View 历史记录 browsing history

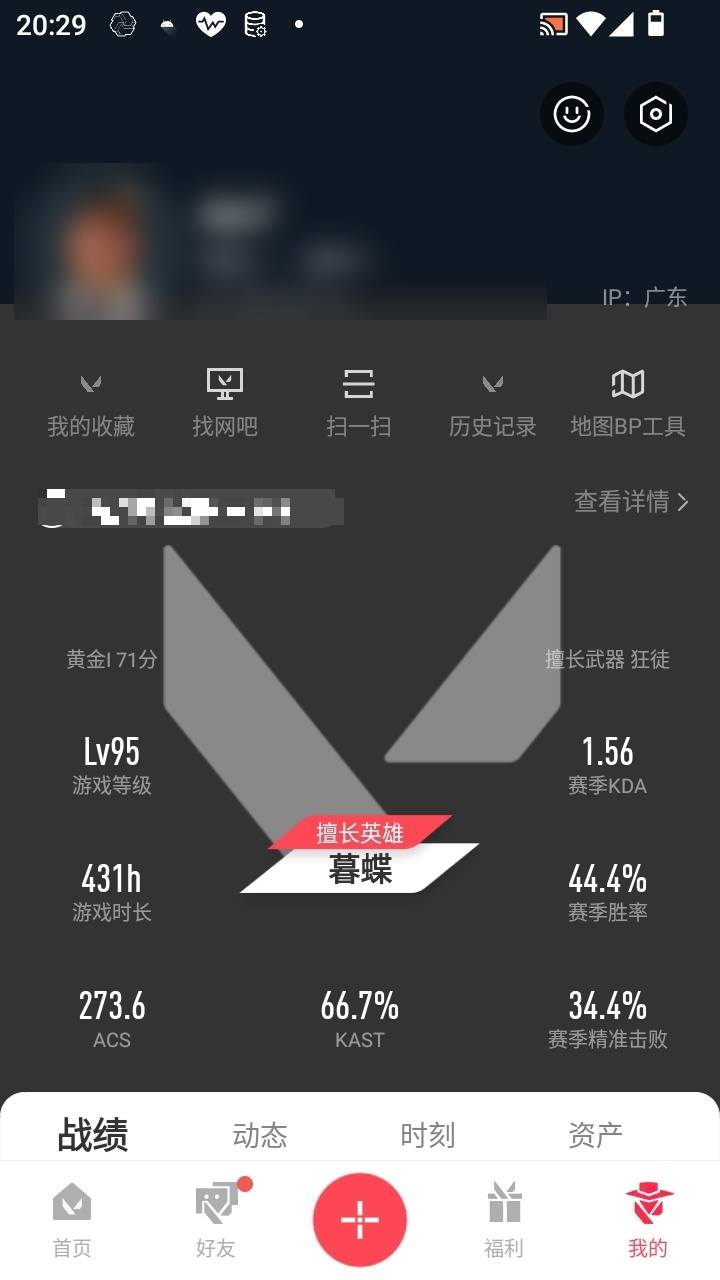coord(492,398)
